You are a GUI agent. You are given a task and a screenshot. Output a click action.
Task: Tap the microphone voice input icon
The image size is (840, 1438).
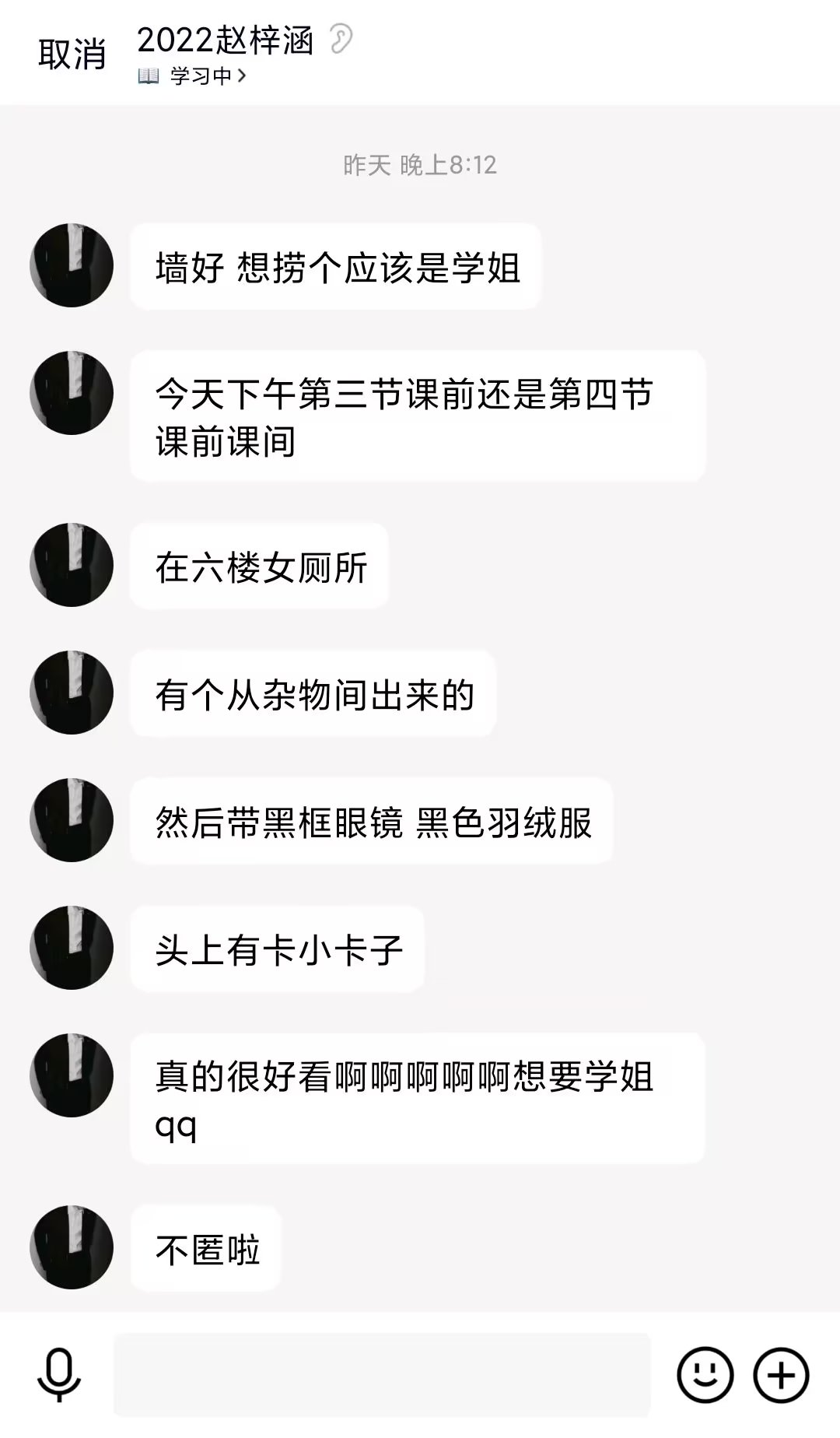[x=59, y=1376]
